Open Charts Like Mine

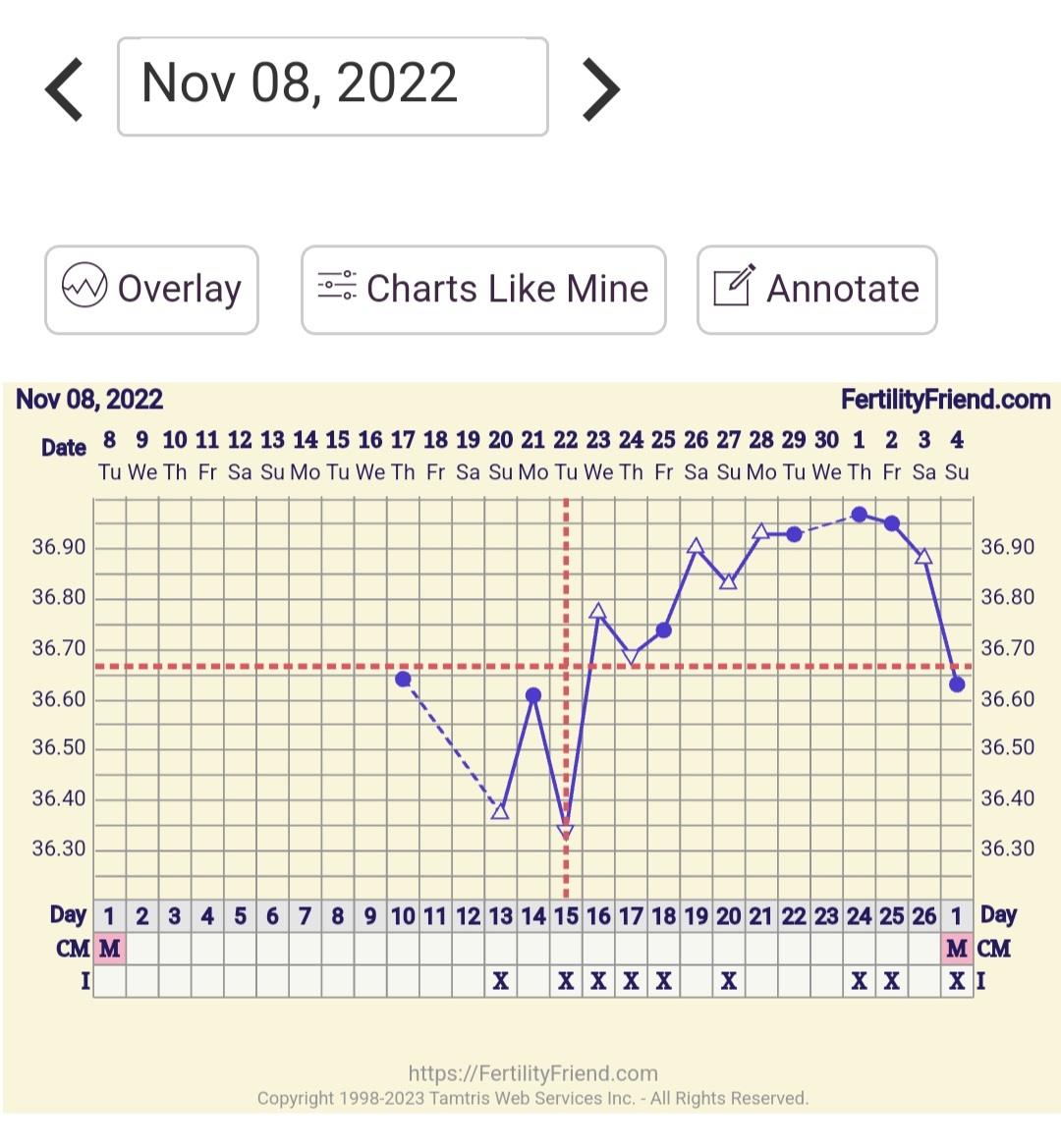pos(483,290)
